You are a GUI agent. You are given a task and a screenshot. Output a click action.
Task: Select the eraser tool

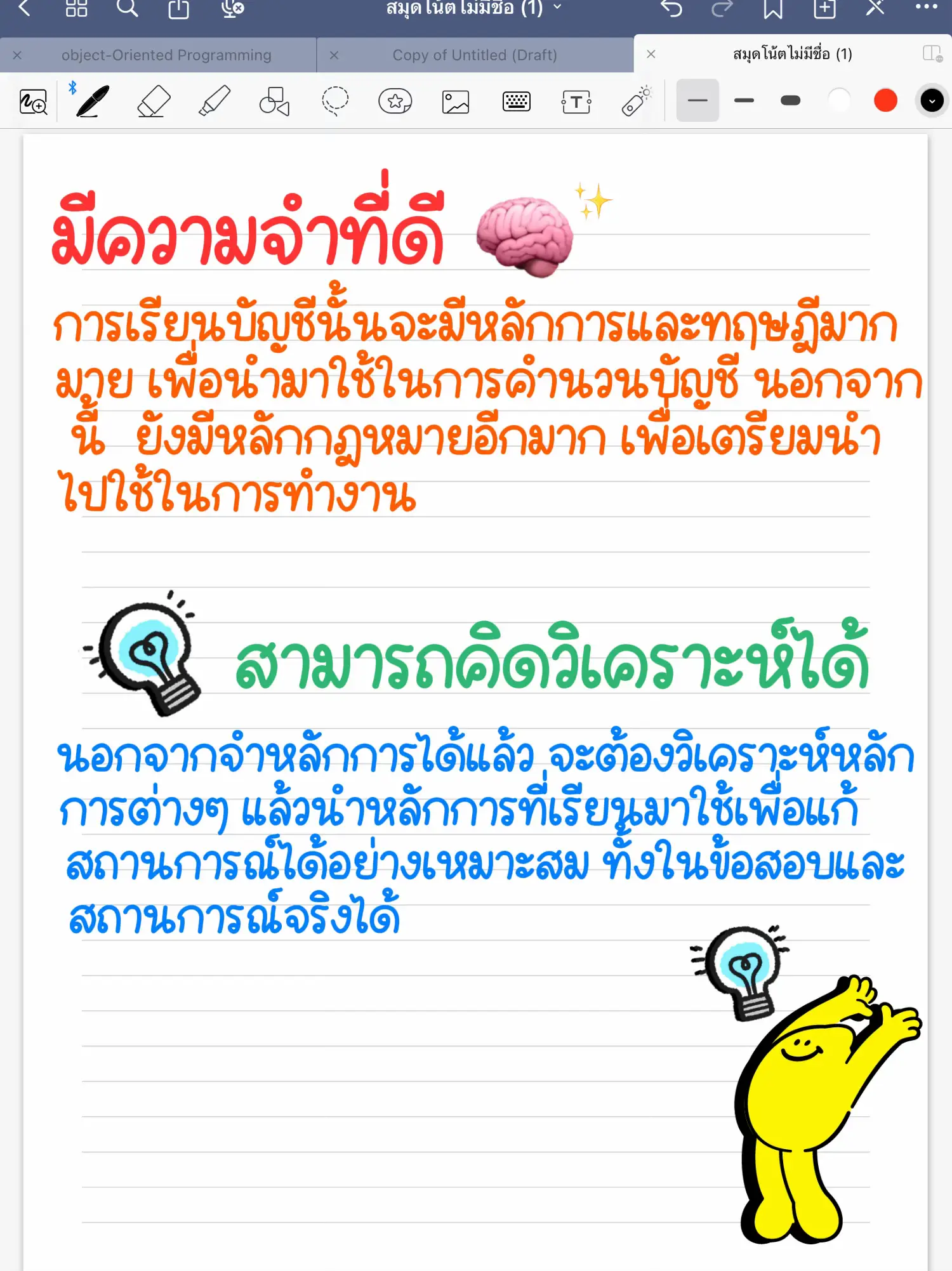point(154,102)
